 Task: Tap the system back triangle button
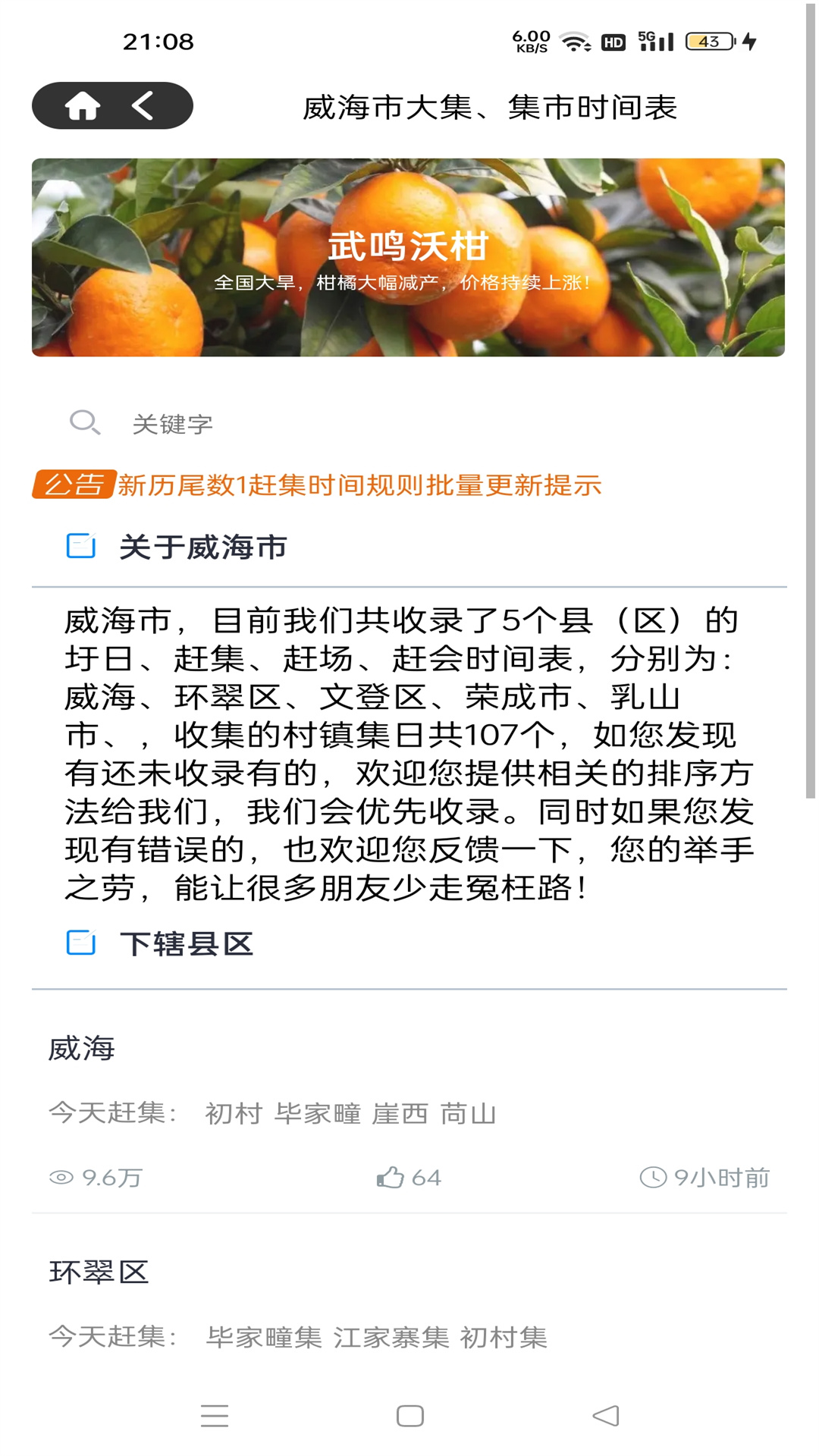click(x=606, y=1416)
